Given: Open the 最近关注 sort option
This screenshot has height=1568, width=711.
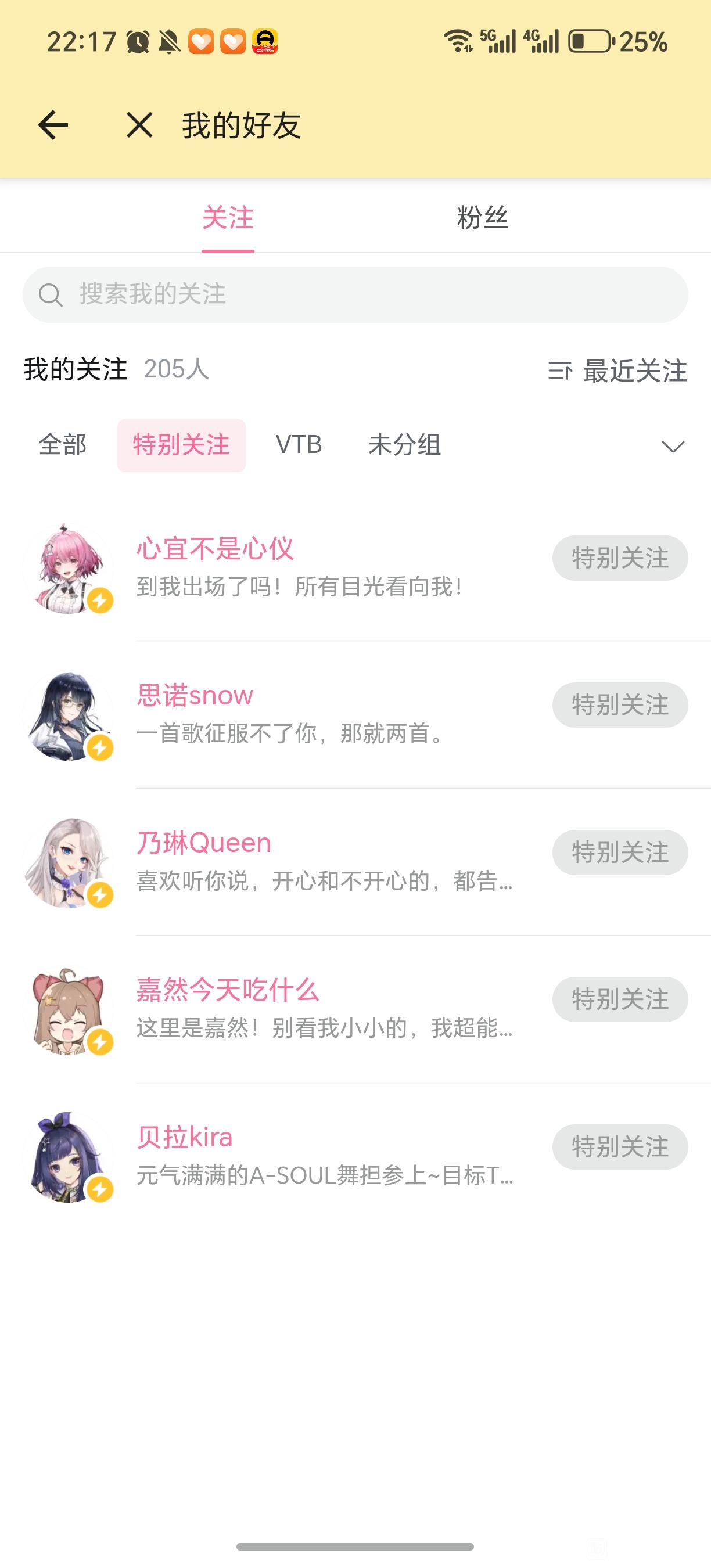Looking at the screenshot, I should [618, 370].
